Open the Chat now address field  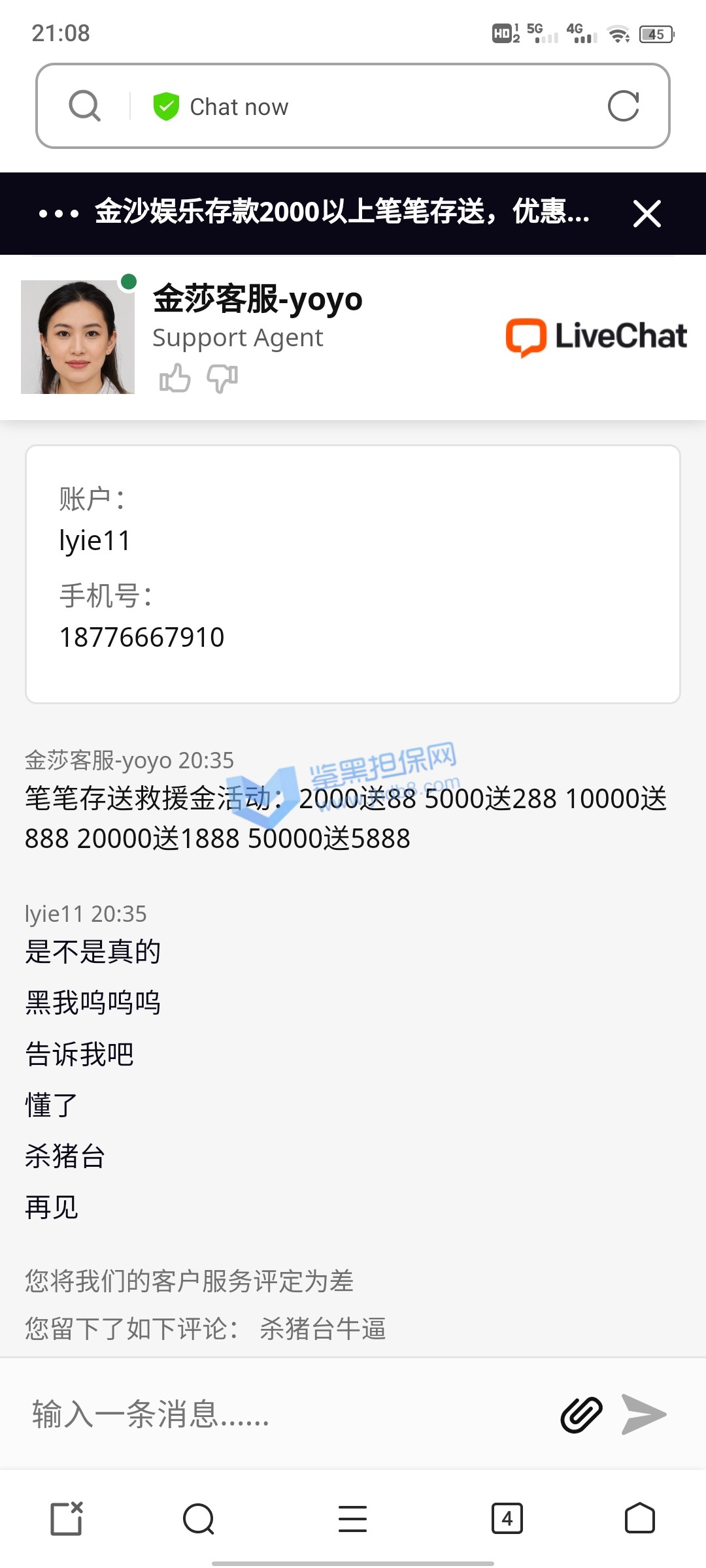pos(366,106)
